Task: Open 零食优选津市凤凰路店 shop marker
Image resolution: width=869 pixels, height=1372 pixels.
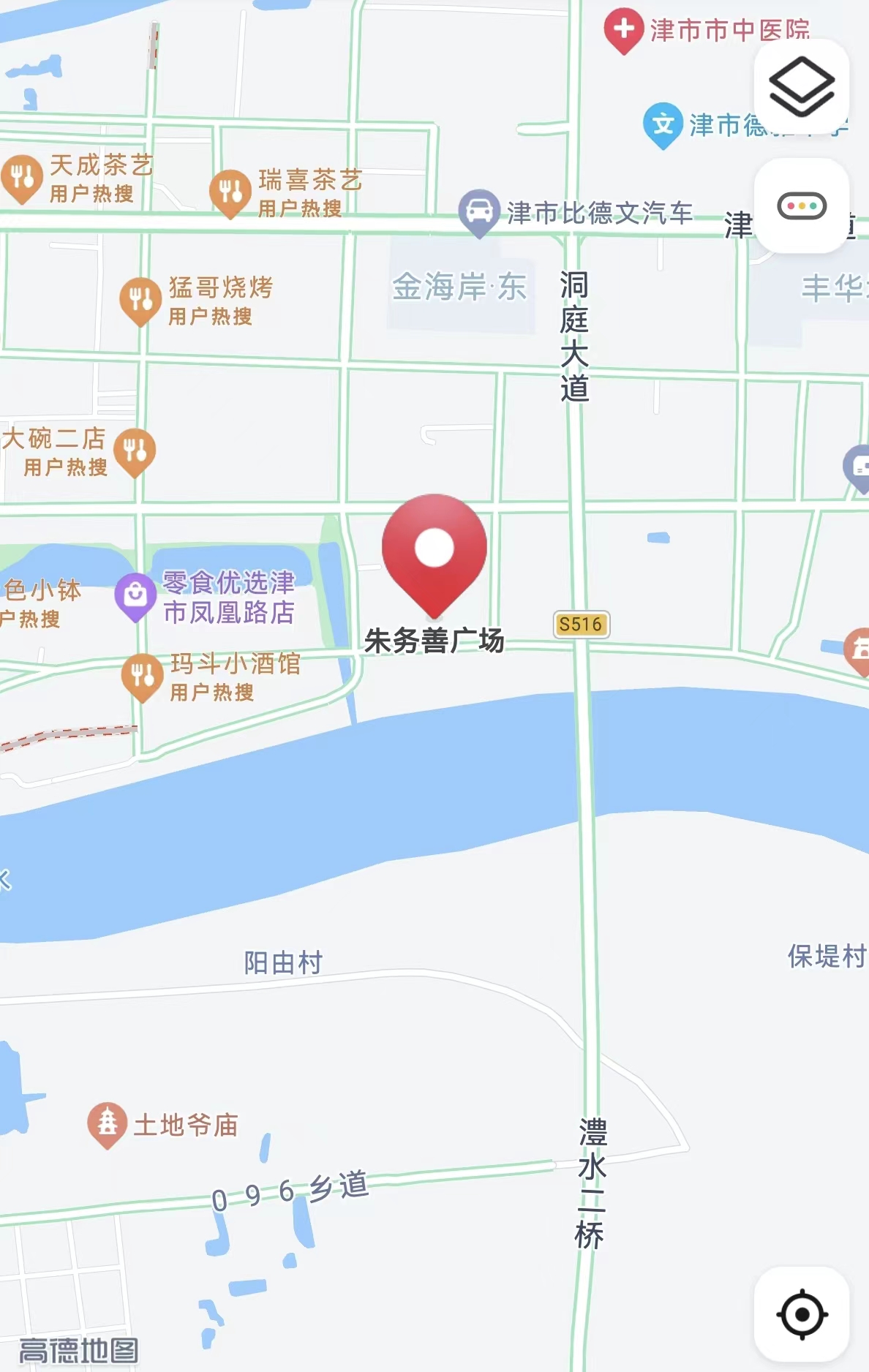Action: point(135,595)
